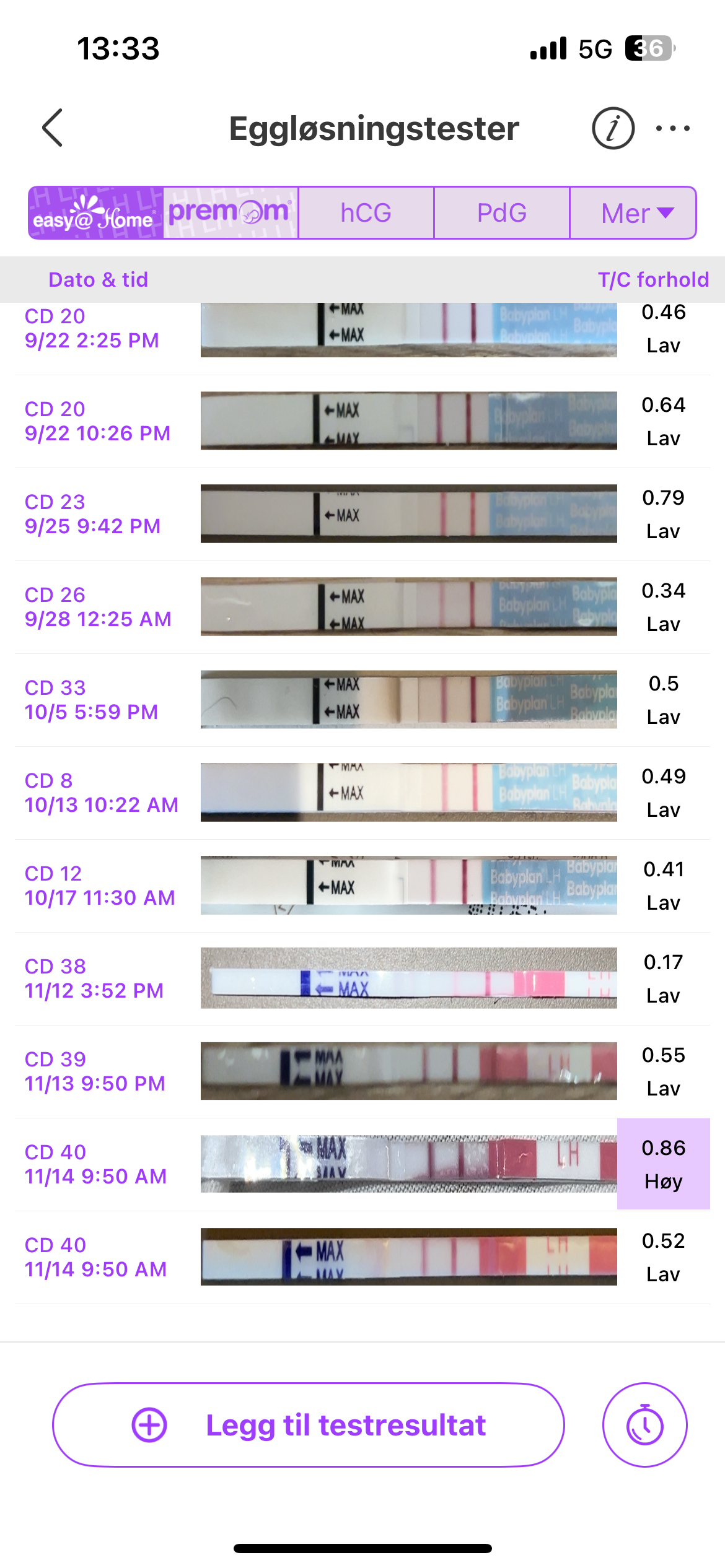
Task: Select the Easy@Home test tab
Action: pos(96,213)
